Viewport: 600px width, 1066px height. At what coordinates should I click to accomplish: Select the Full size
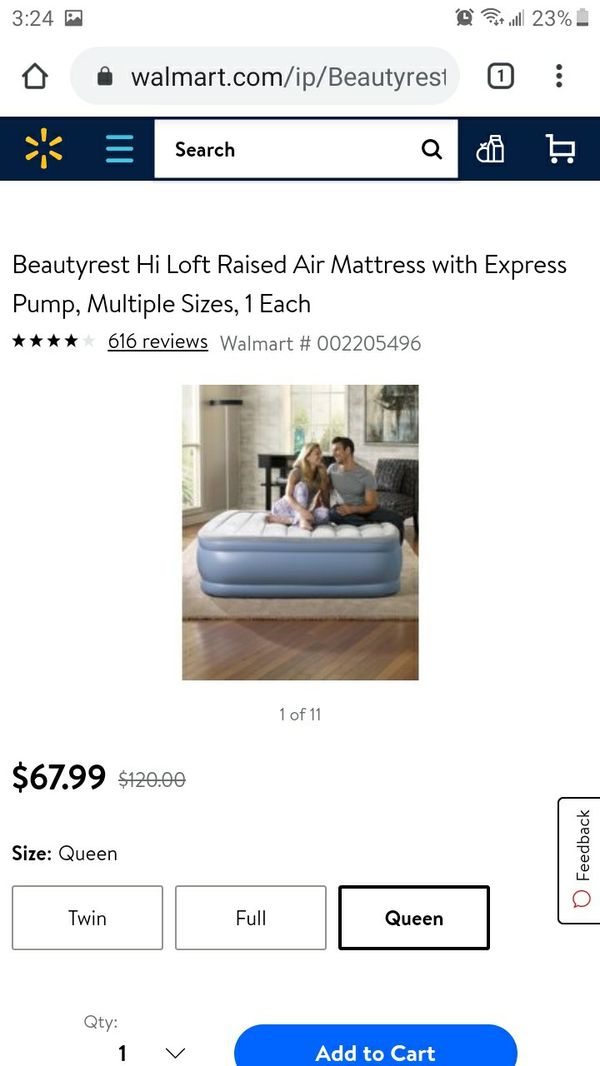251,918
